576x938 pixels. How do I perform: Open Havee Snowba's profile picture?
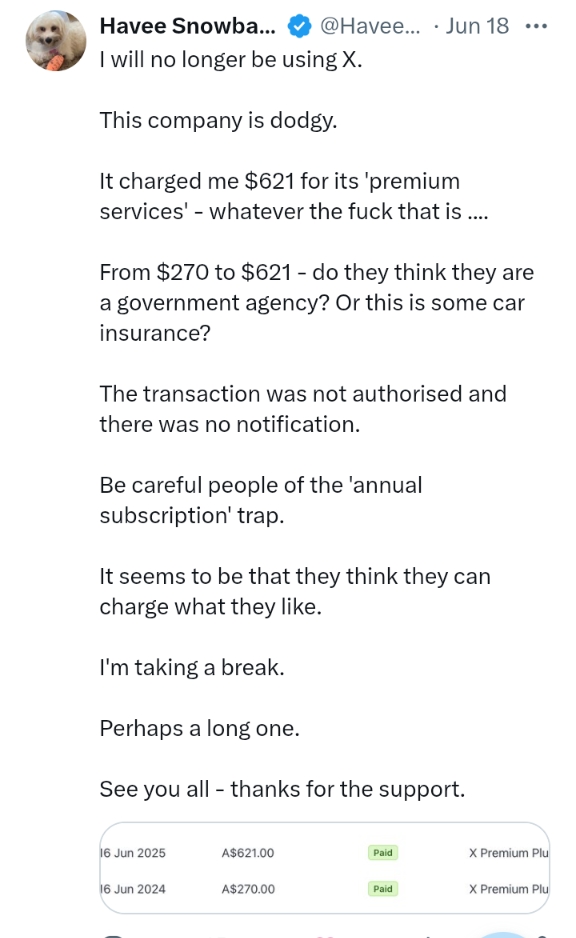coord(56,41)
